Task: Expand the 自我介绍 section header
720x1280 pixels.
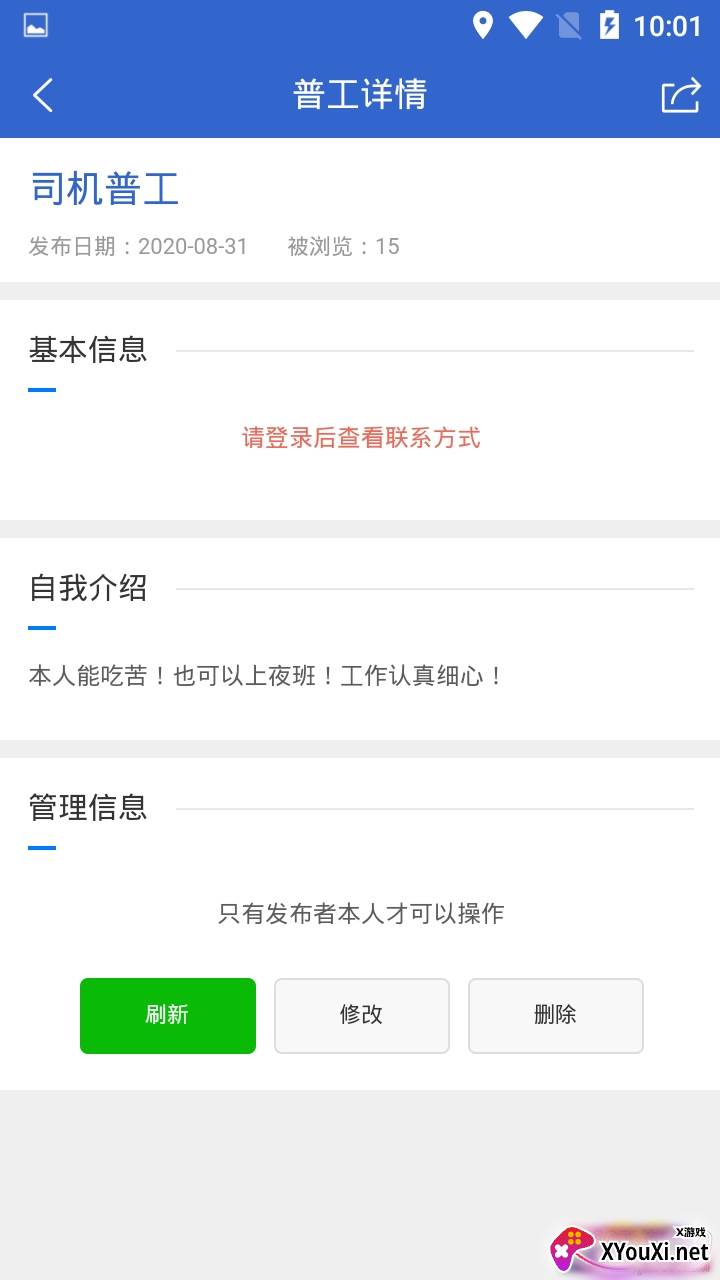Action: 88,589
